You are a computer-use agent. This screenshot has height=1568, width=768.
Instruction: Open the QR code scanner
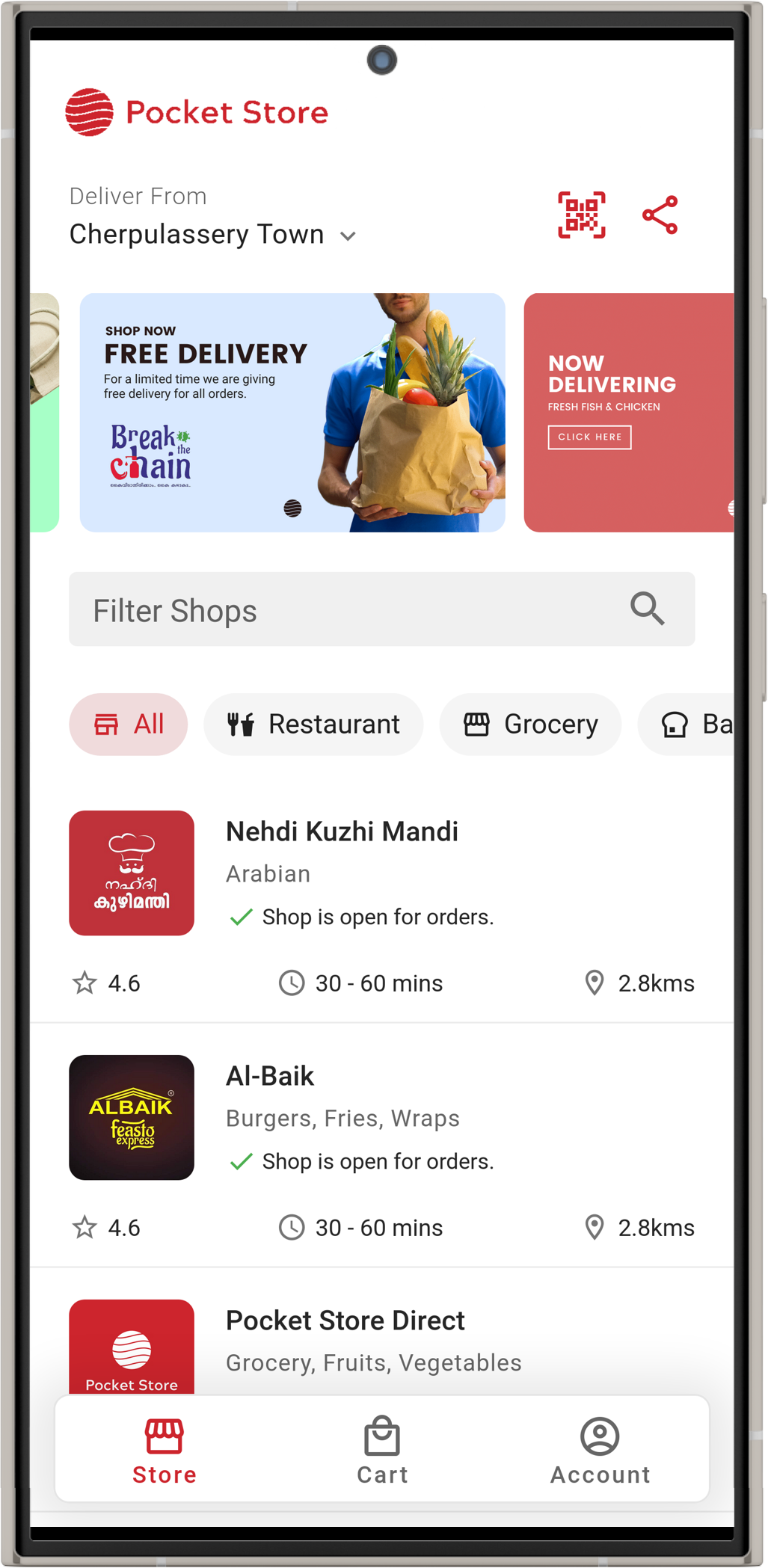pos(581,215)
